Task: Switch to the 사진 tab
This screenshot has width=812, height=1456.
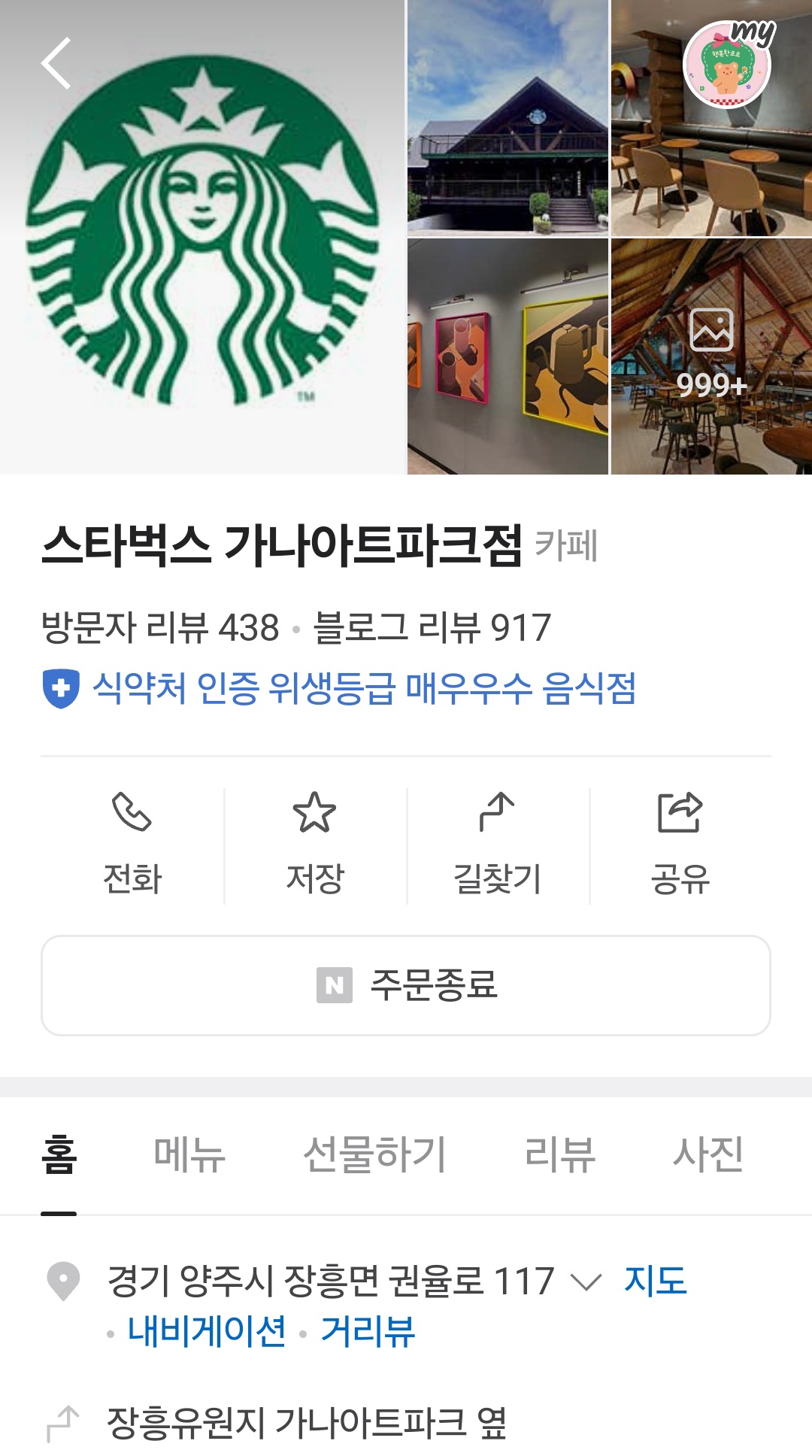Action: click(707, 1155)
